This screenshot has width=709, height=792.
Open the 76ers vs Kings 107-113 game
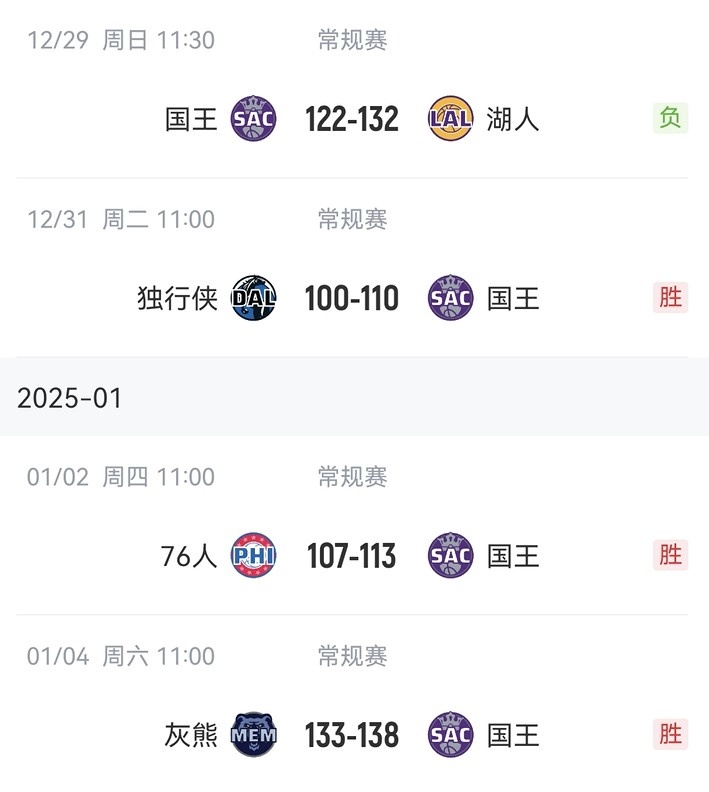[x=352, y=555]
